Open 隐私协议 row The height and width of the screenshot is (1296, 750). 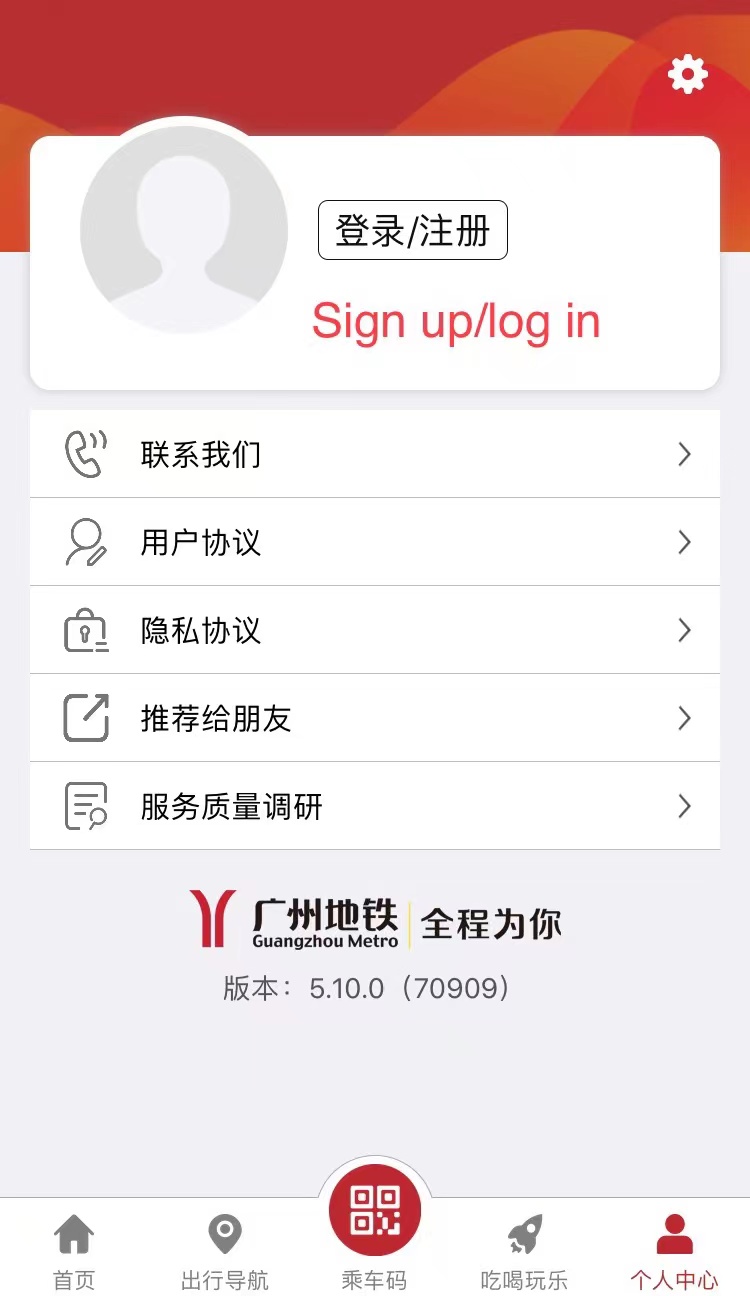tap(375, 630)
